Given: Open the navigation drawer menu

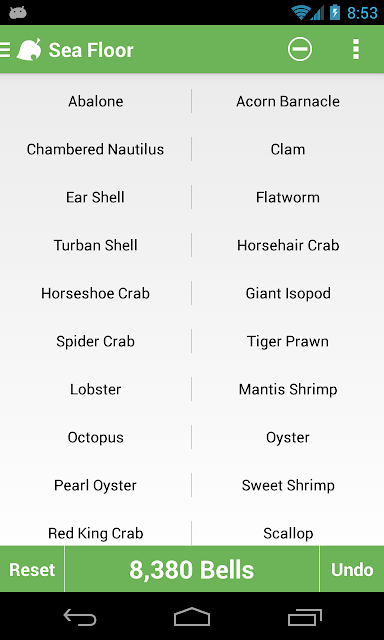Looking at the screenshot, I should point(5,49).
